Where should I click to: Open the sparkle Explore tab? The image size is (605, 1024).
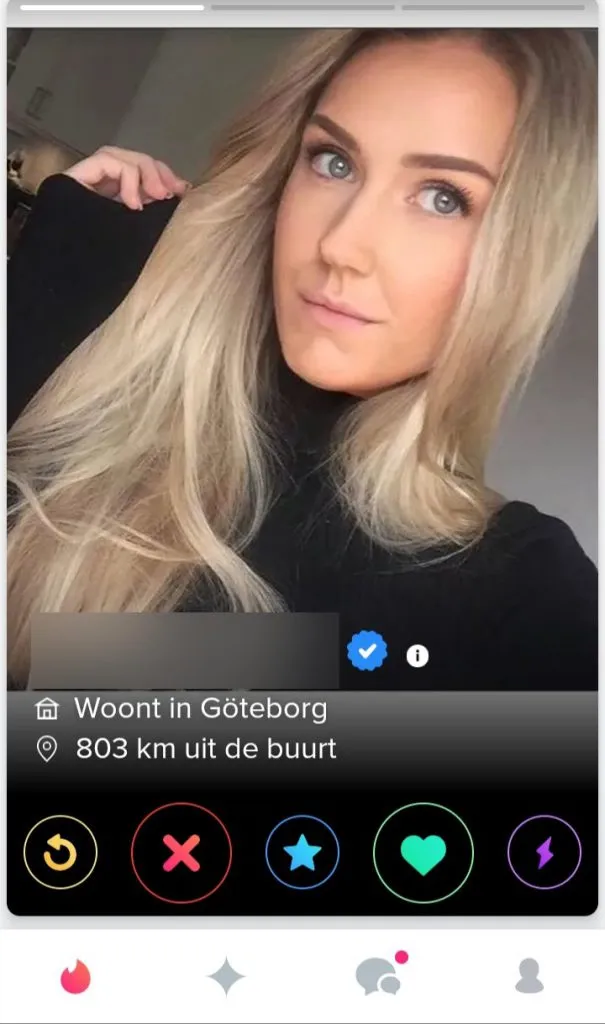[226, 976]
